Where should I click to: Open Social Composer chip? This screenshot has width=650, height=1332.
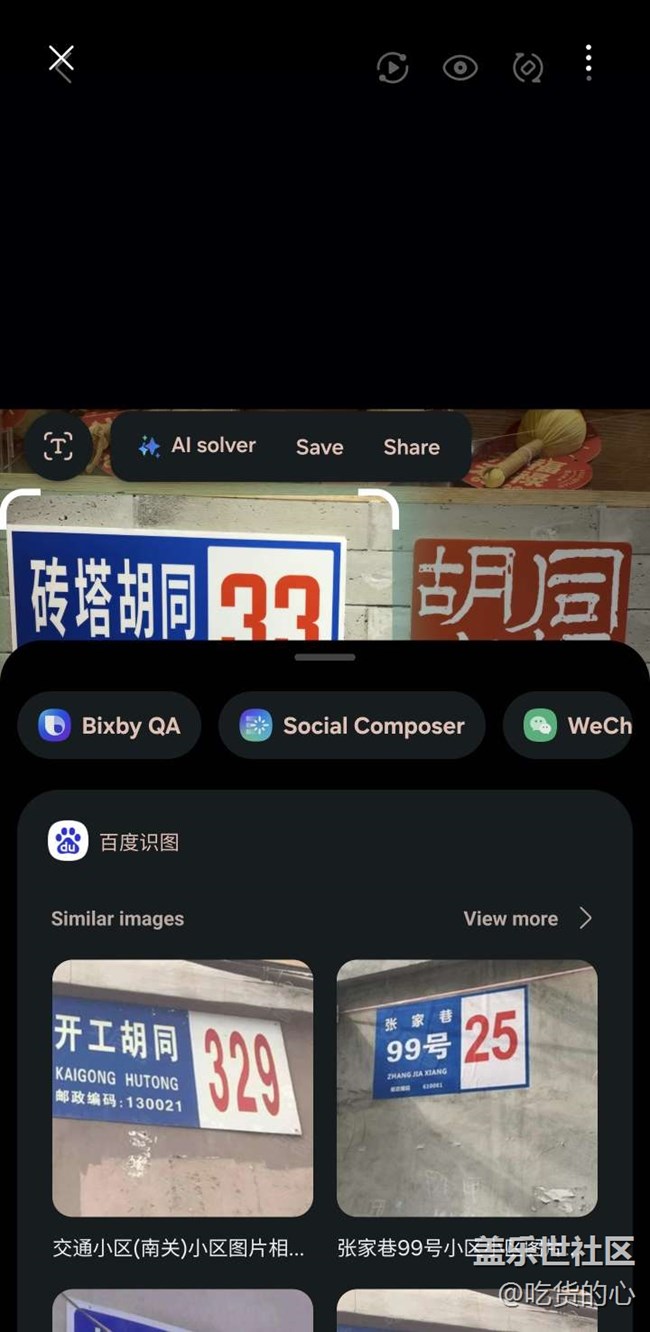coord(352,725)
